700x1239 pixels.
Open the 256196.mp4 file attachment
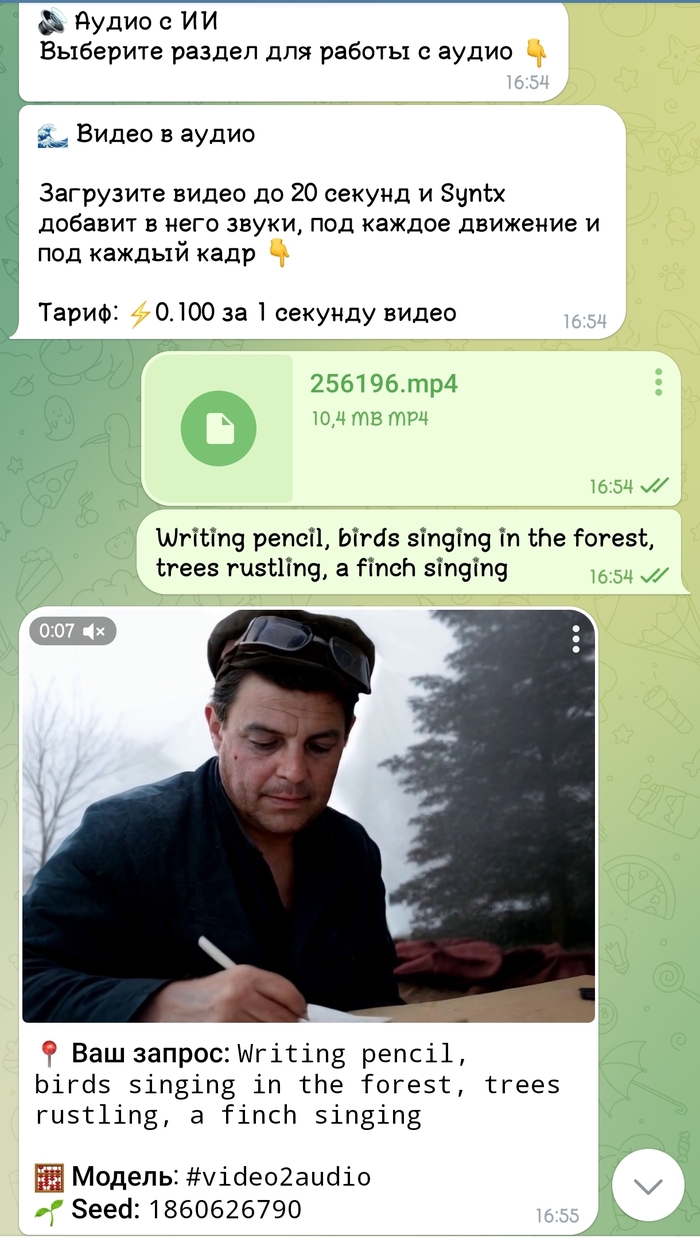218,429
